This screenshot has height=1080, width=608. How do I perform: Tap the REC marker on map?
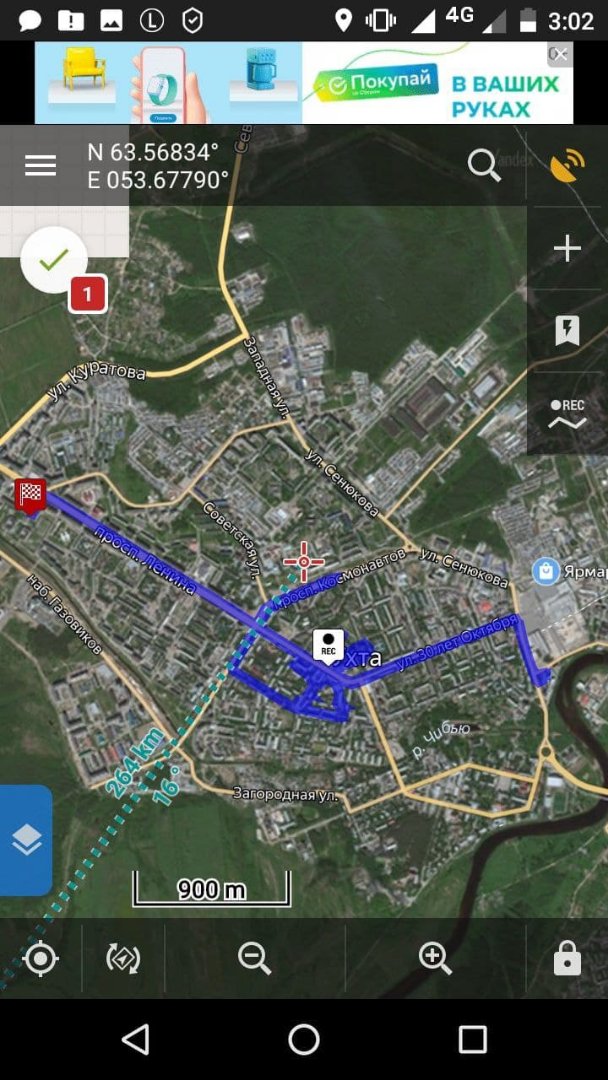point(328,646)
